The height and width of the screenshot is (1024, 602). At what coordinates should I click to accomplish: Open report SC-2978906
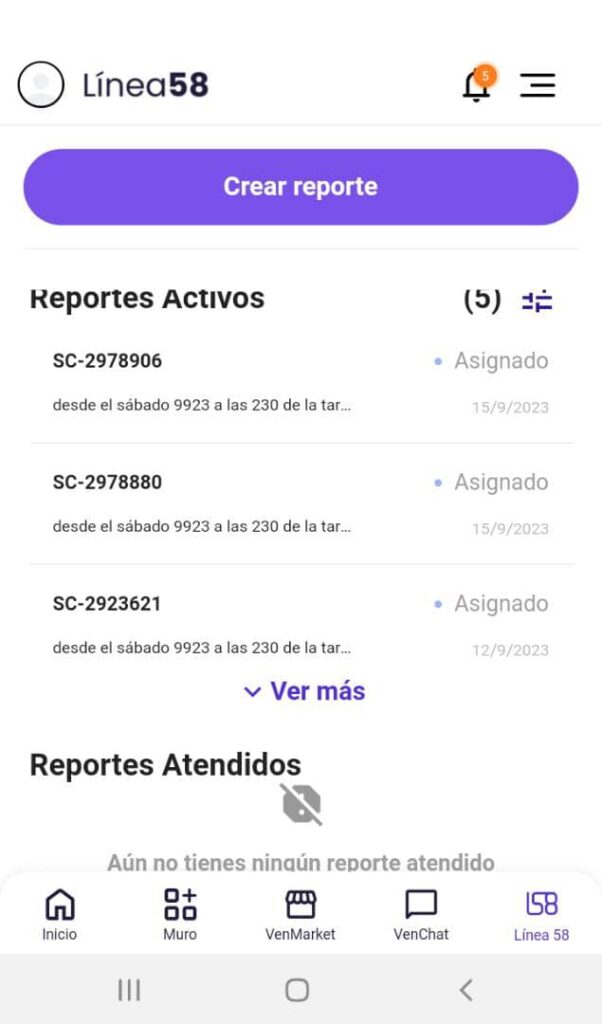click(301, 383)
